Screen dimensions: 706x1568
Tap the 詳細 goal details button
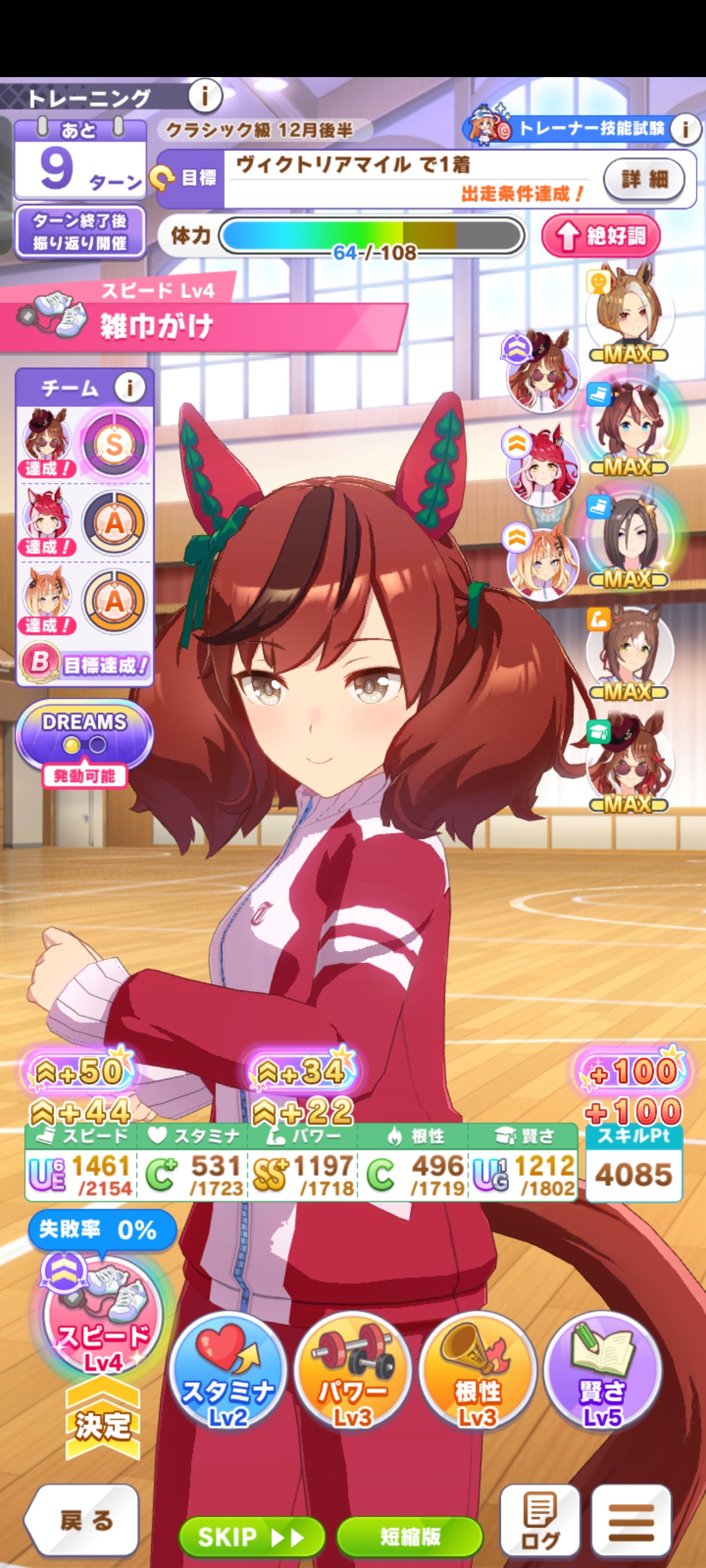click(x=643, y=178)
